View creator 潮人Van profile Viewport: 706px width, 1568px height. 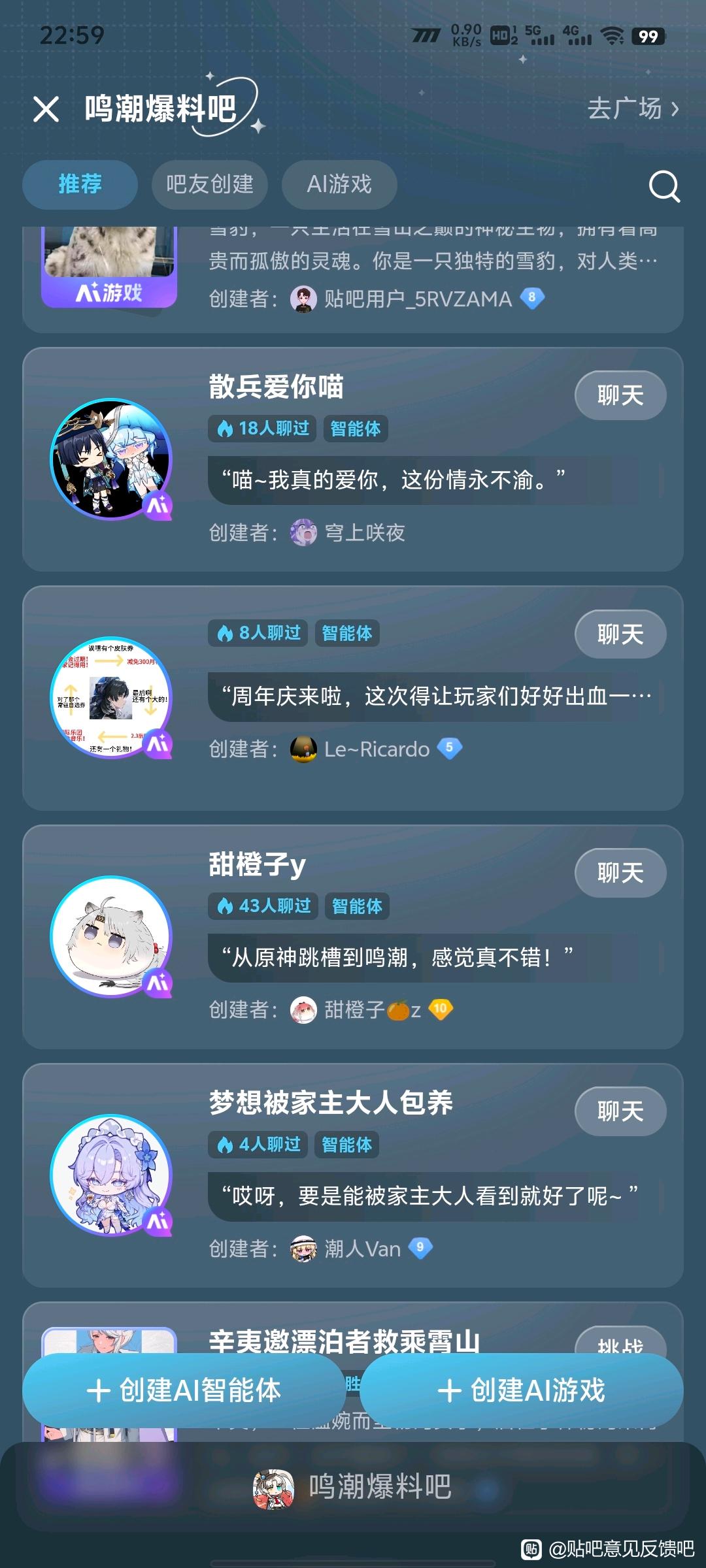click(361, 1249)
